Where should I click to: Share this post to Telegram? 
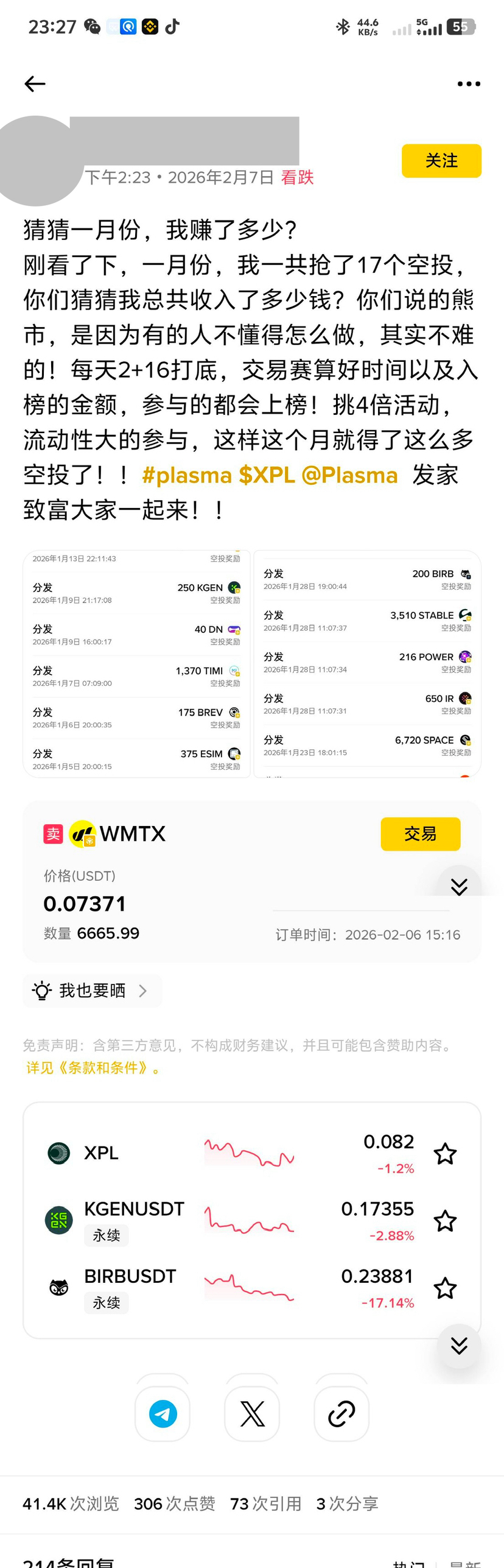coord(163,1413)
